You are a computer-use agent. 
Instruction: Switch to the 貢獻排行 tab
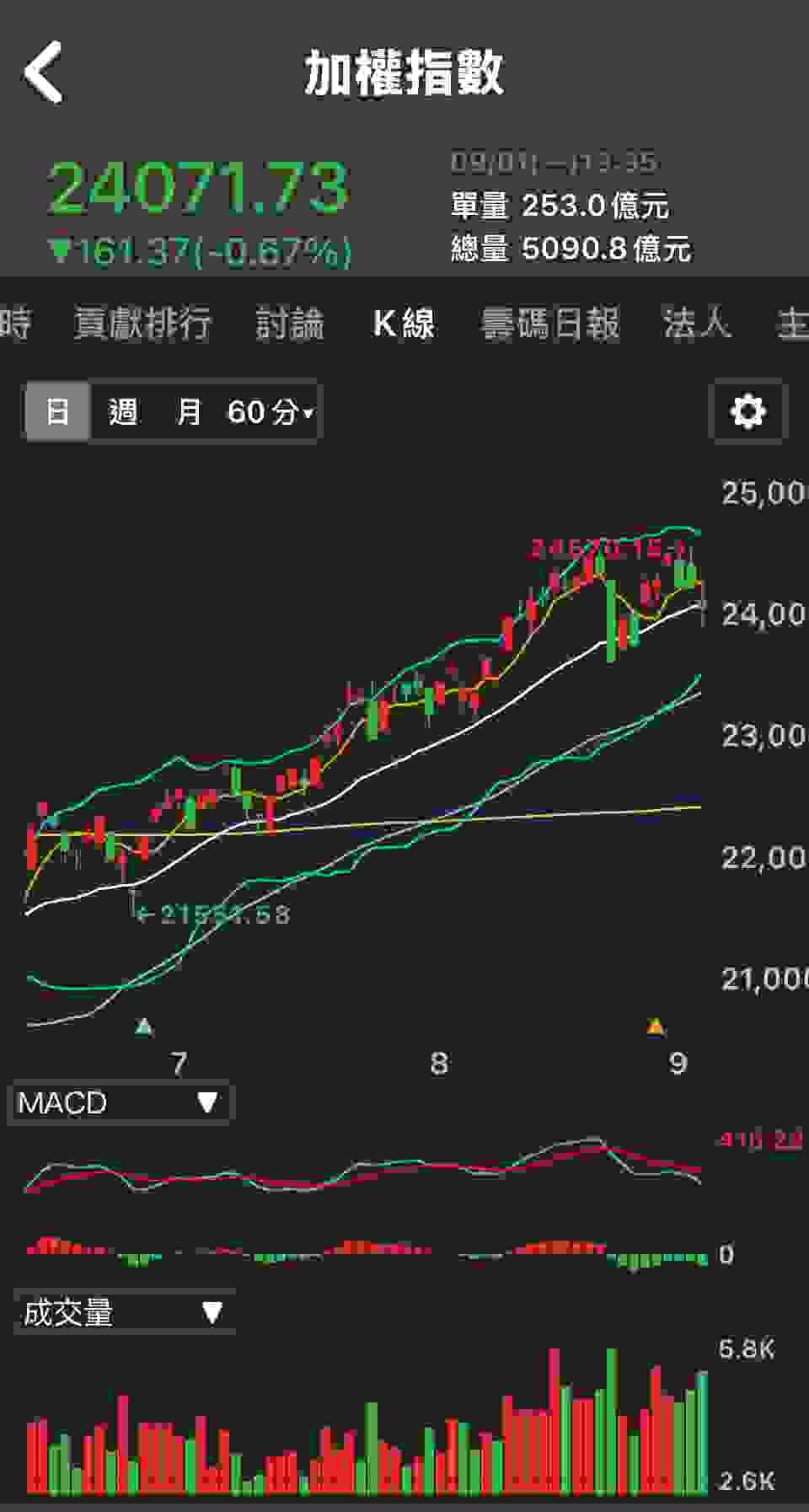pos(142,324)
